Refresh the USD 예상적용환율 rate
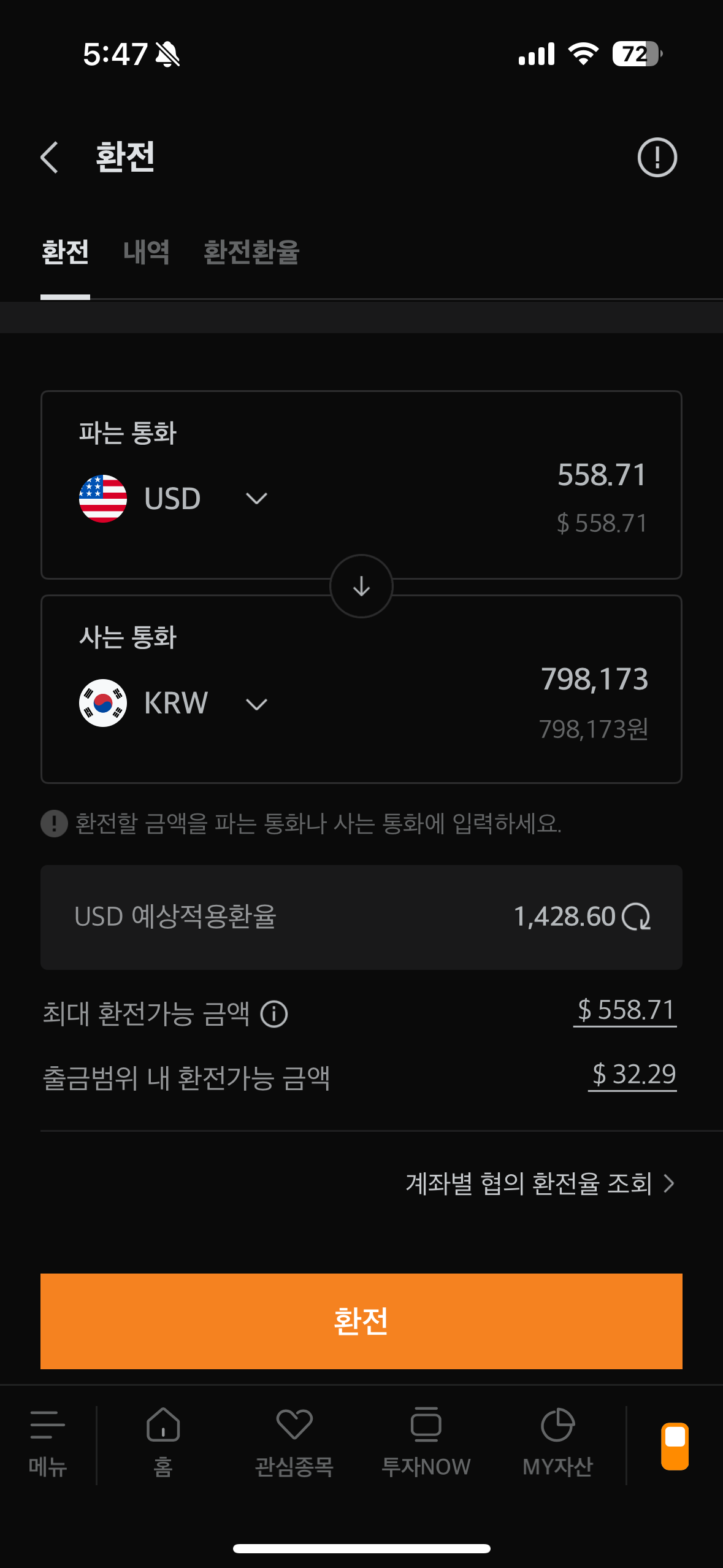Image resolution: width=723 pixels, height=1568 pixels. (x=637, y=917)
